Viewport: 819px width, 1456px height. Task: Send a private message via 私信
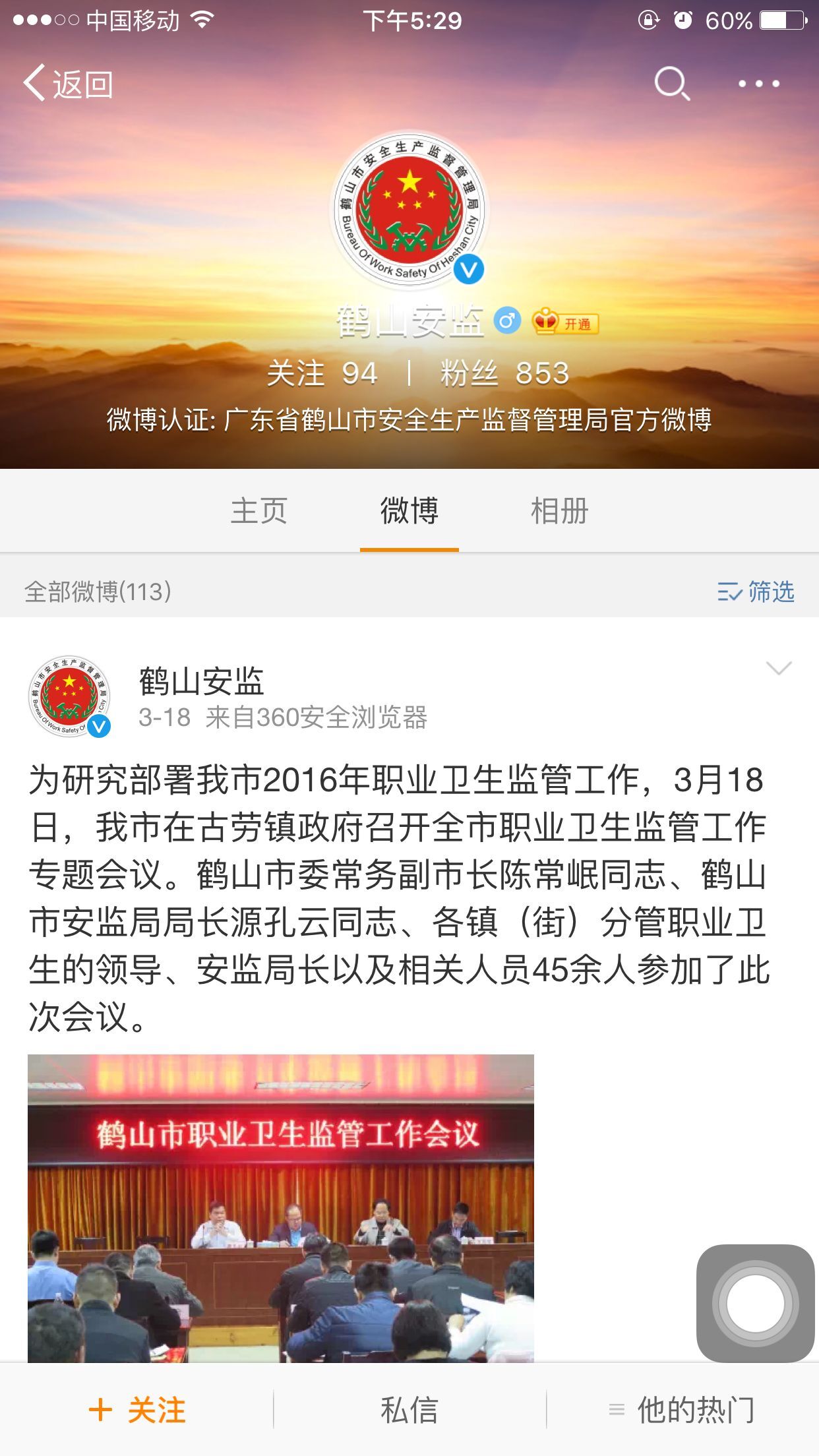(x=409, y=1410)
